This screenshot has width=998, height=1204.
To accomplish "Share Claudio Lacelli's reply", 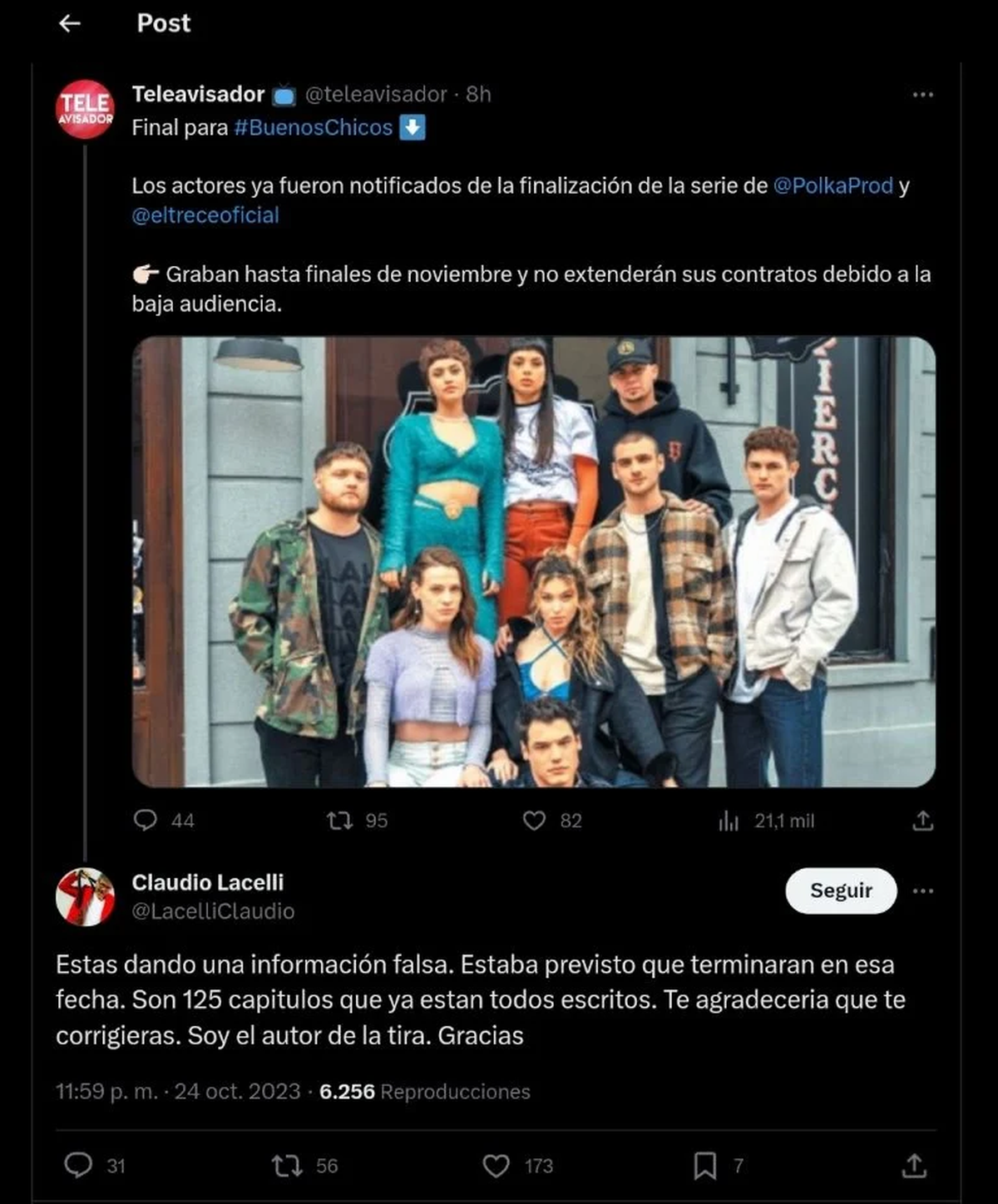I will click(914, 1165).
